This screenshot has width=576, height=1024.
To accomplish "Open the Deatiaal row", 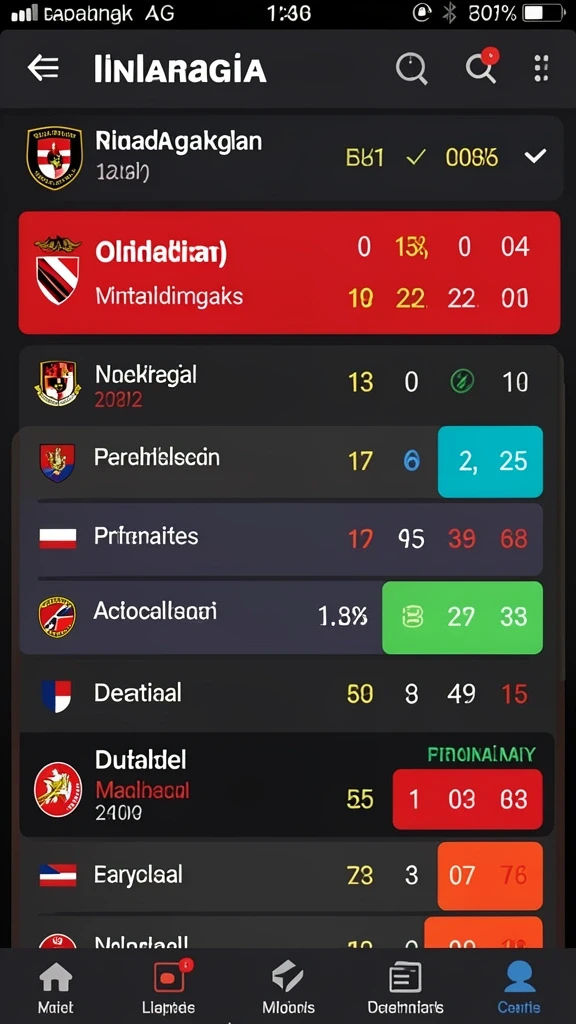I will click(289, 693).
